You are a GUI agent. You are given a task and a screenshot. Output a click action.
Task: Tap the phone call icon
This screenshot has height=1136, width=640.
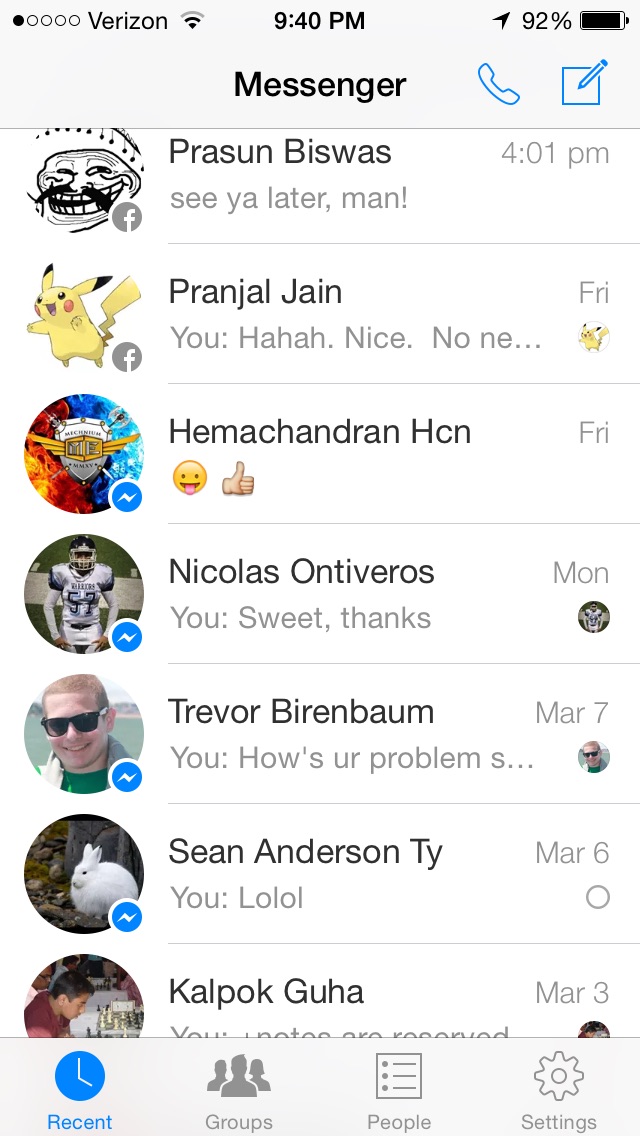pyautogui.click(x=499, y=85)
